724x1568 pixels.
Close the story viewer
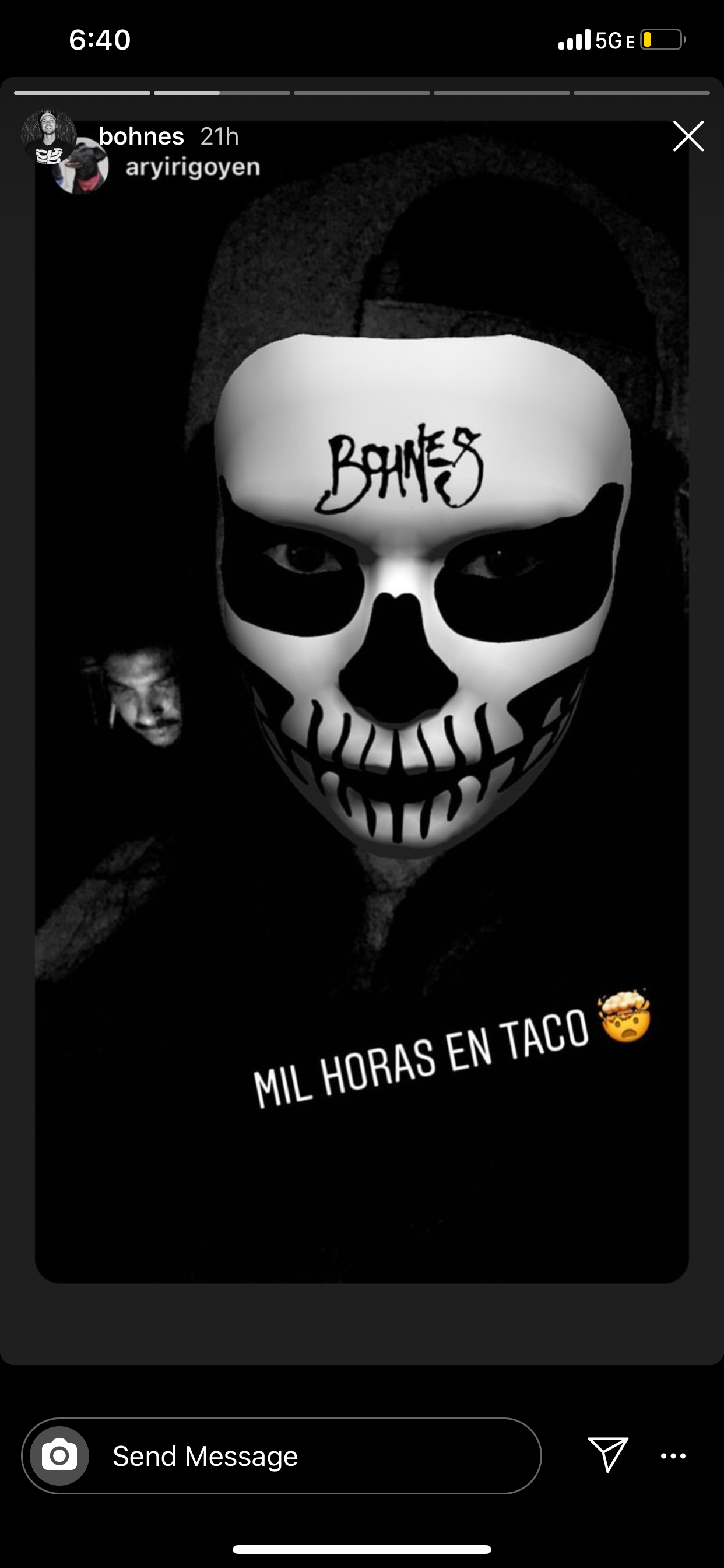pos(688,136)
